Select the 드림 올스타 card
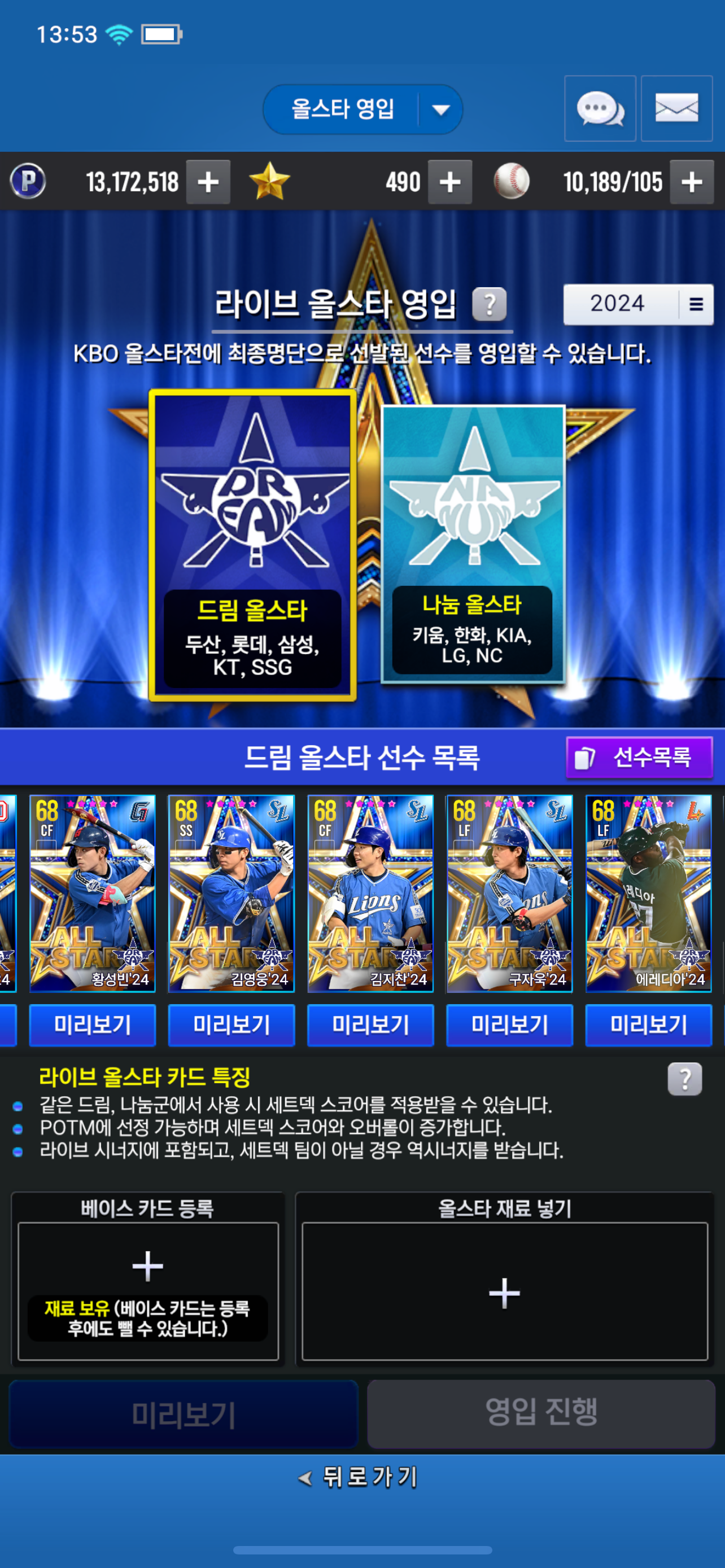The height and width of the screenshot is (1568, 725). [252, 545]
